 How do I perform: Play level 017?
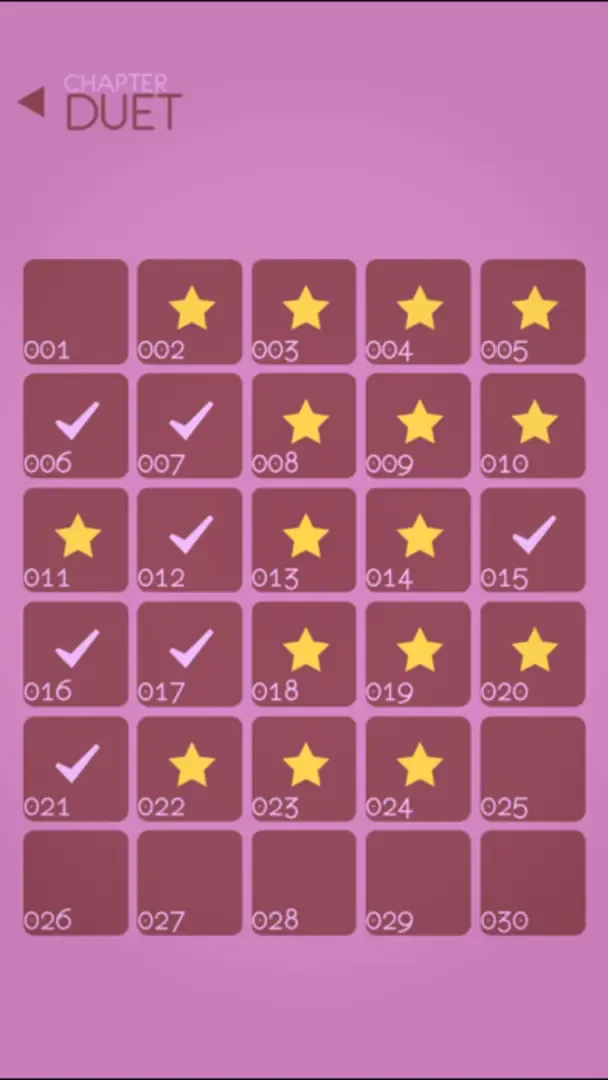[x=190, y=654]
